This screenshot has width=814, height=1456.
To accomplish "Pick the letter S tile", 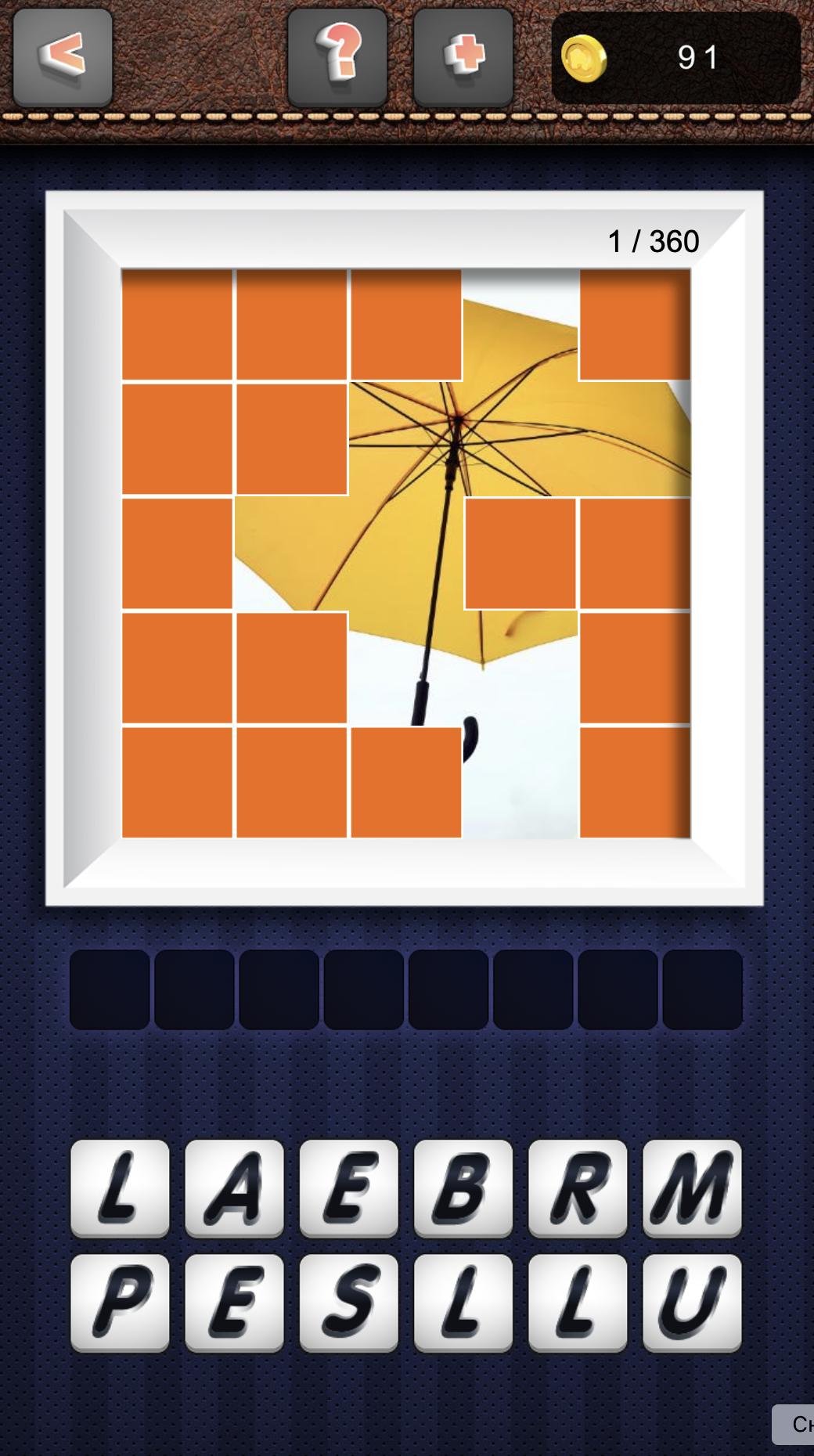I will [348, 1303].
